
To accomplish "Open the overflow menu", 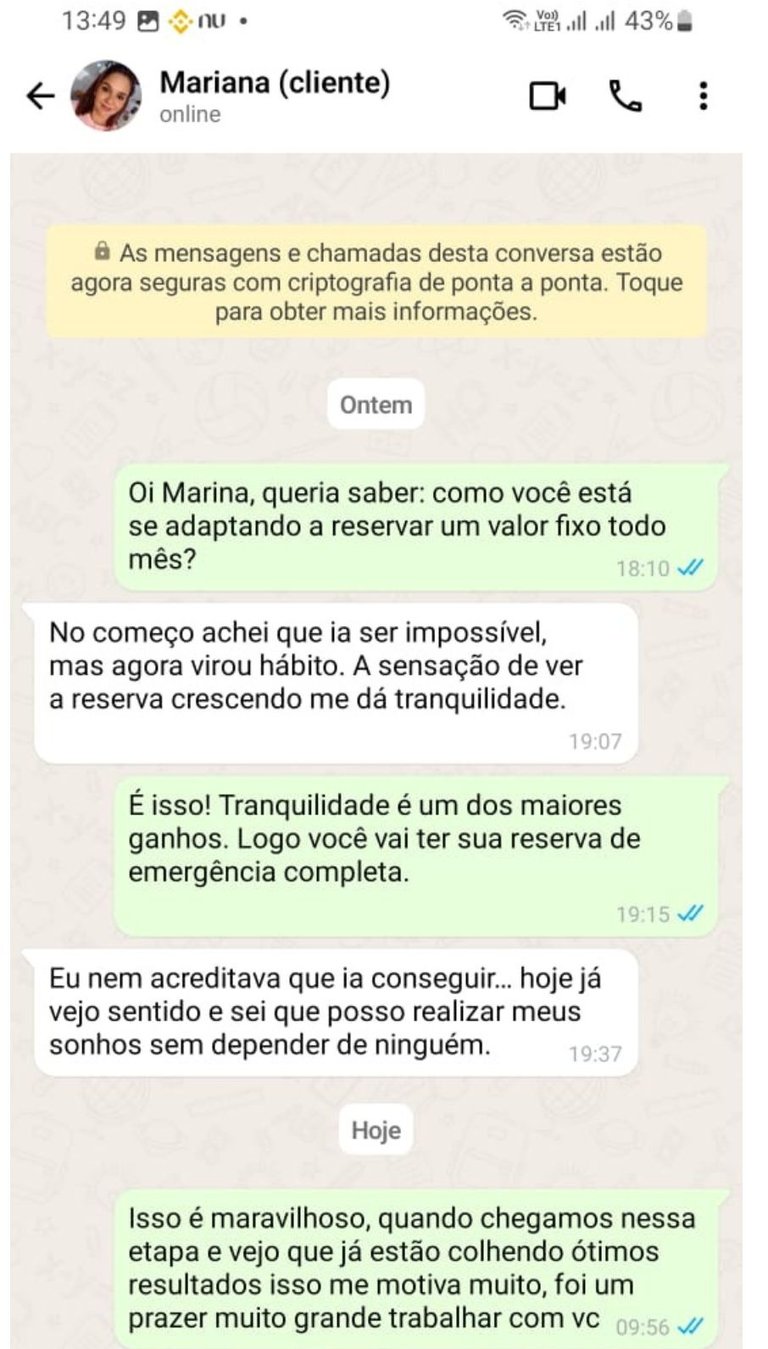I will 704,96.
